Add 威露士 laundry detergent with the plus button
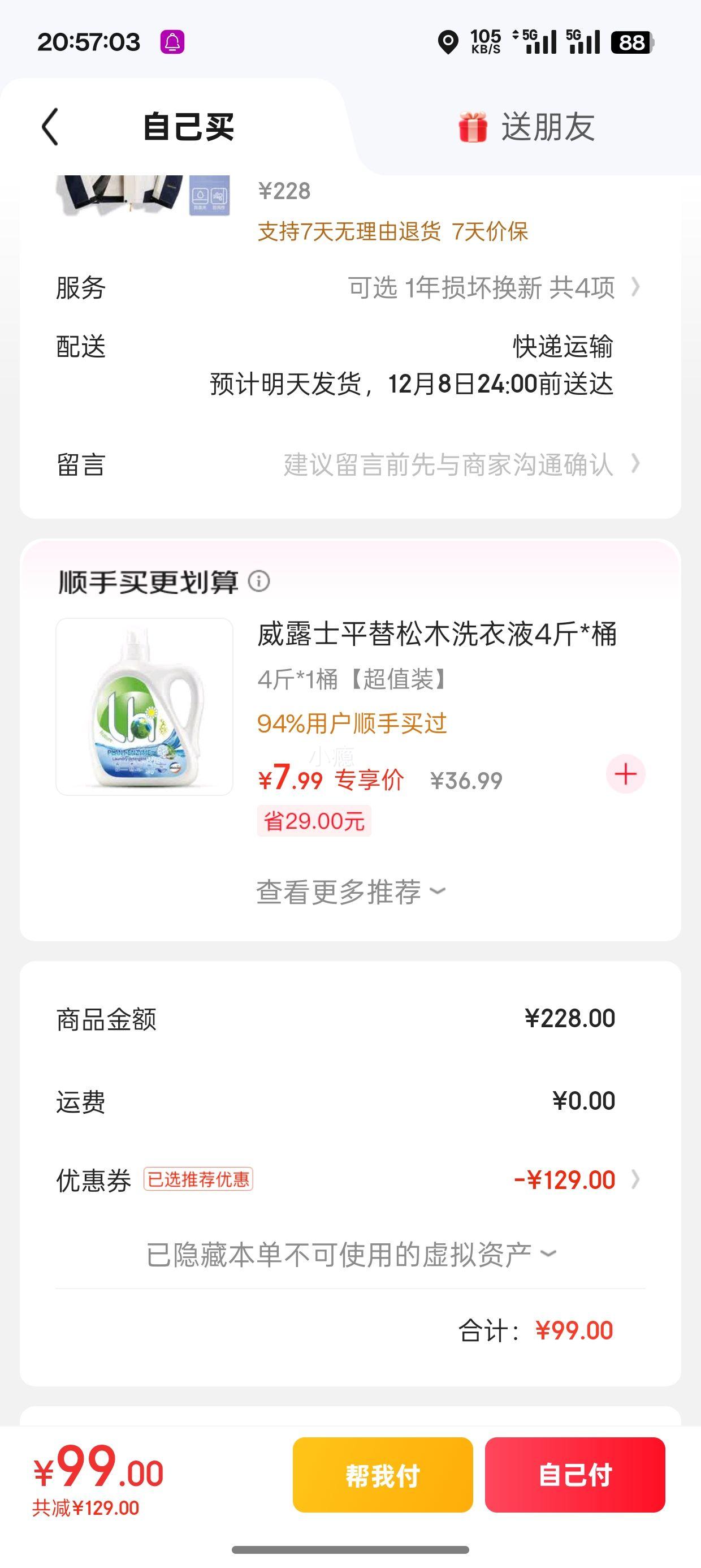Screen dimensions: 701x1568 click(625, 774)
